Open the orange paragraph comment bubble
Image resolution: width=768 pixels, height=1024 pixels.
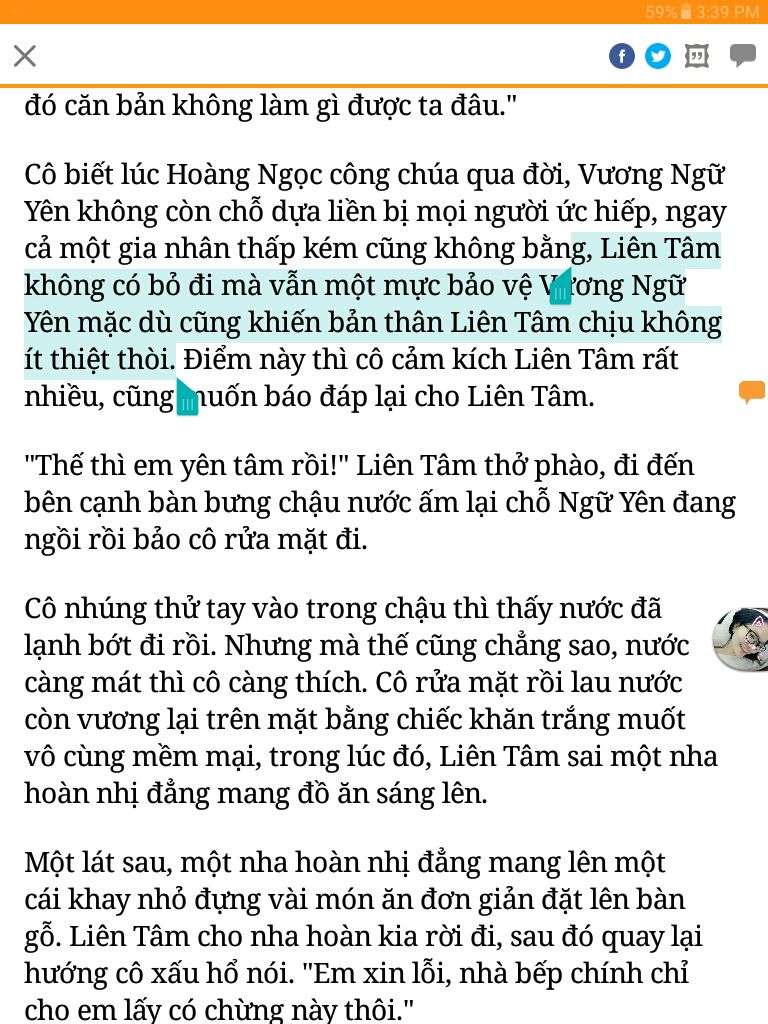(x=751, y=391)
